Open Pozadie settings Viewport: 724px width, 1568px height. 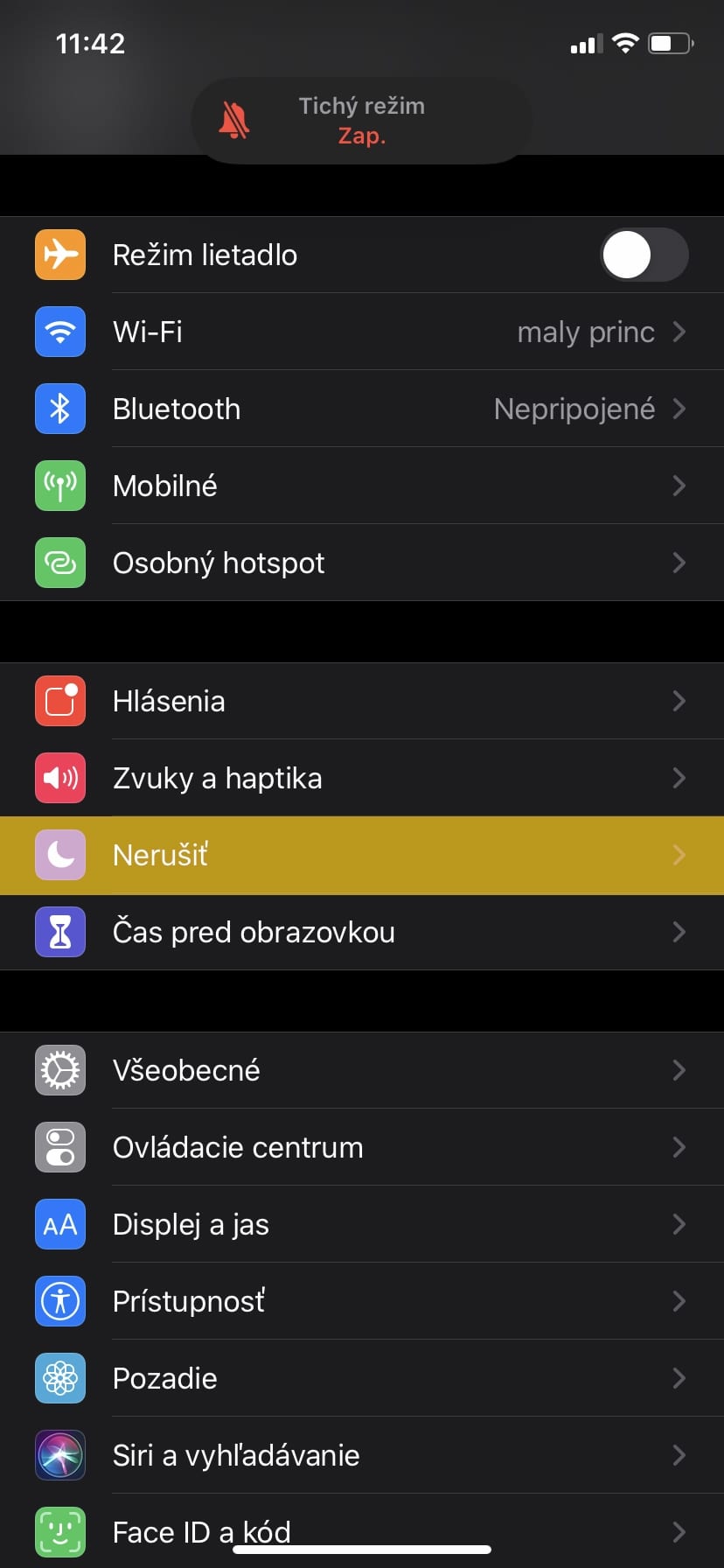coord(362,1378)
